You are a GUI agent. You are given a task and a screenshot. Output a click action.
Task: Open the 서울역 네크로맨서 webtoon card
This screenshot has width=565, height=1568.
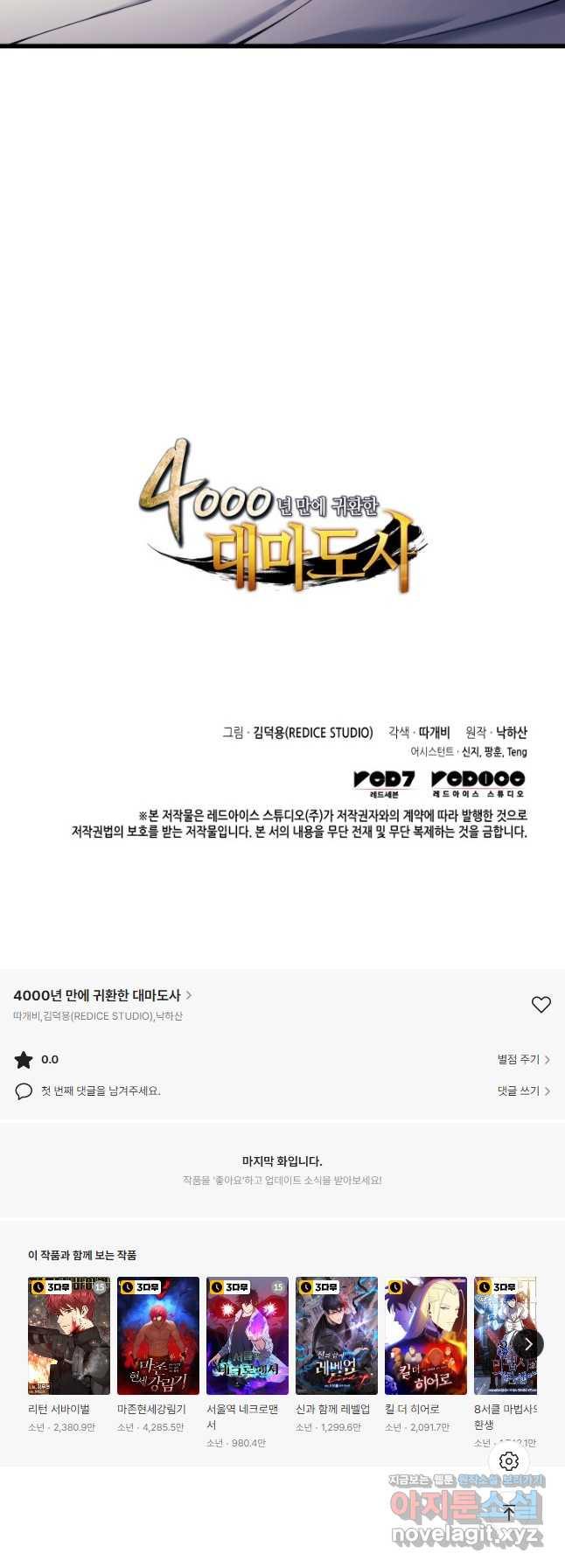click(x=248, y=1335)
